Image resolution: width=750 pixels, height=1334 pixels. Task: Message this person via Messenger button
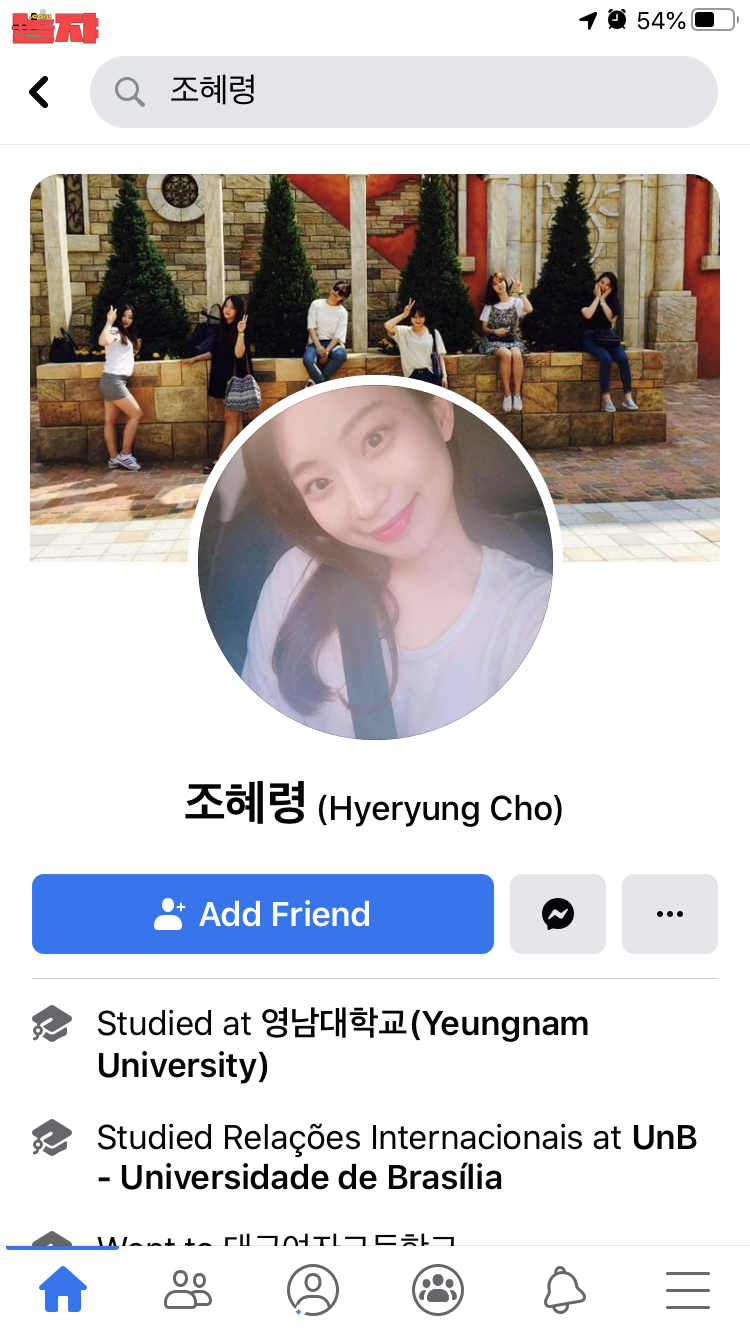[558, 914]
